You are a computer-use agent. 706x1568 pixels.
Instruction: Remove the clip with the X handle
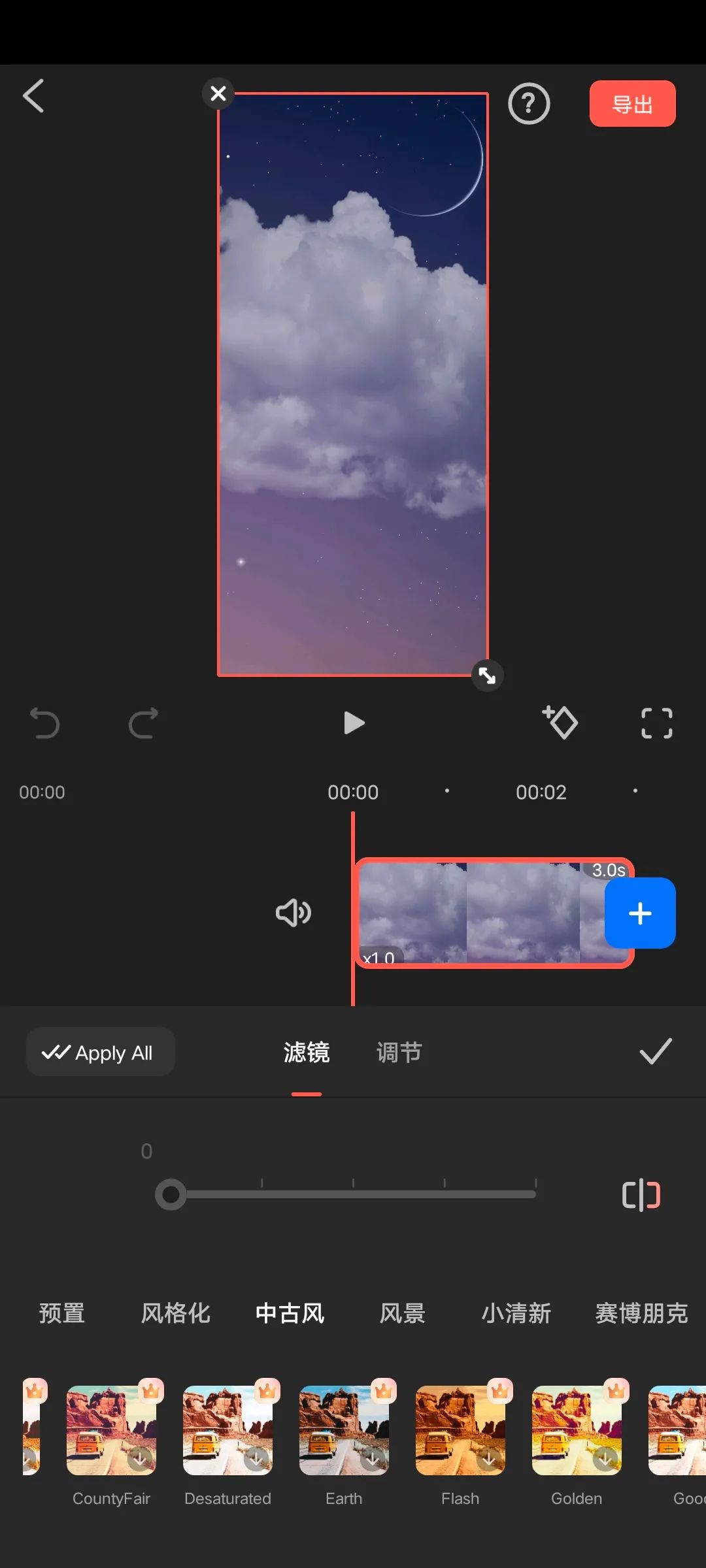pyautogui.click(x=218, y=93)
